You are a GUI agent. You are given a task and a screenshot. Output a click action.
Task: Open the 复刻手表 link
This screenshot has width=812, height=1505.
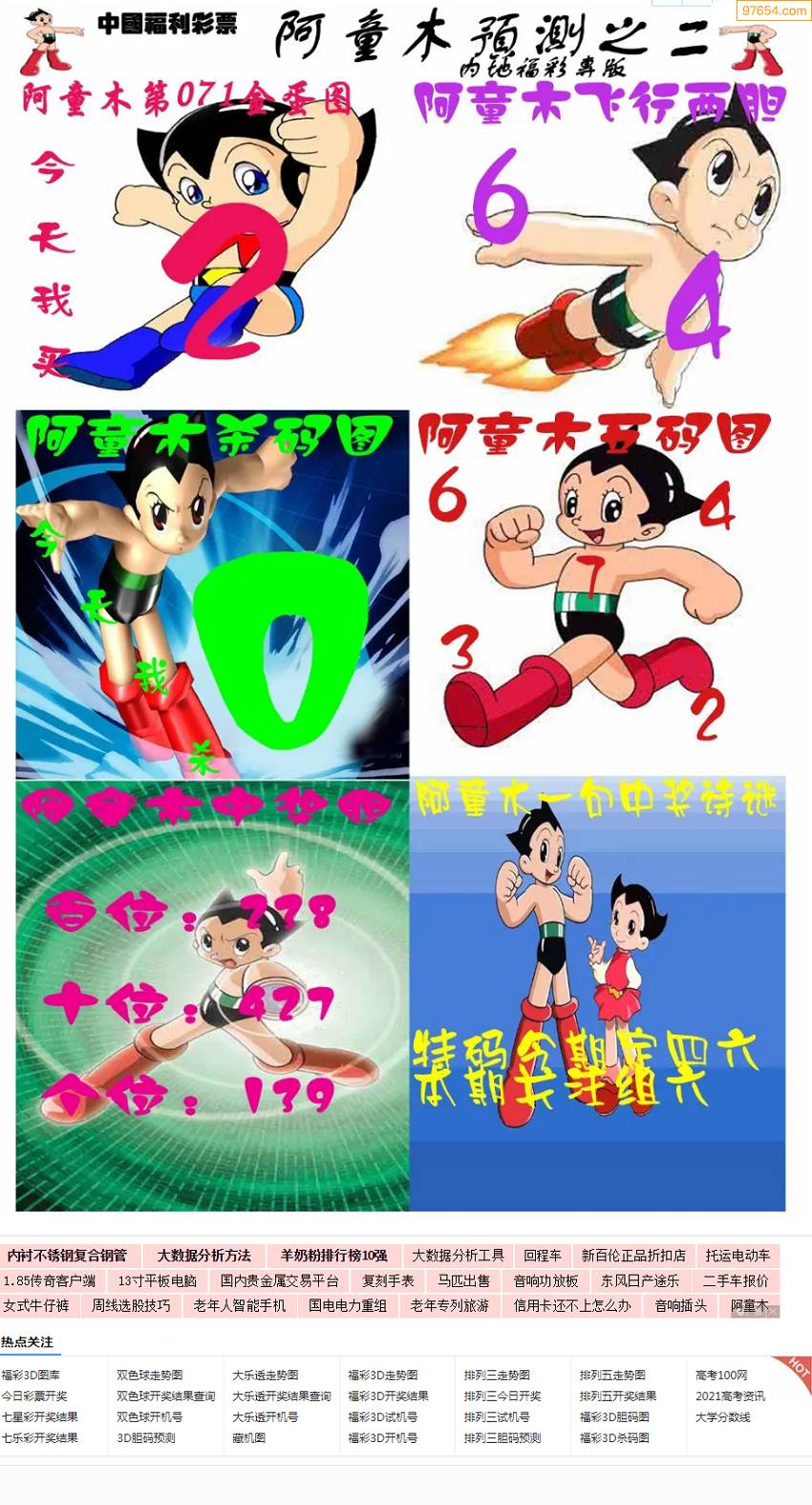click(x=388, y=1280)
